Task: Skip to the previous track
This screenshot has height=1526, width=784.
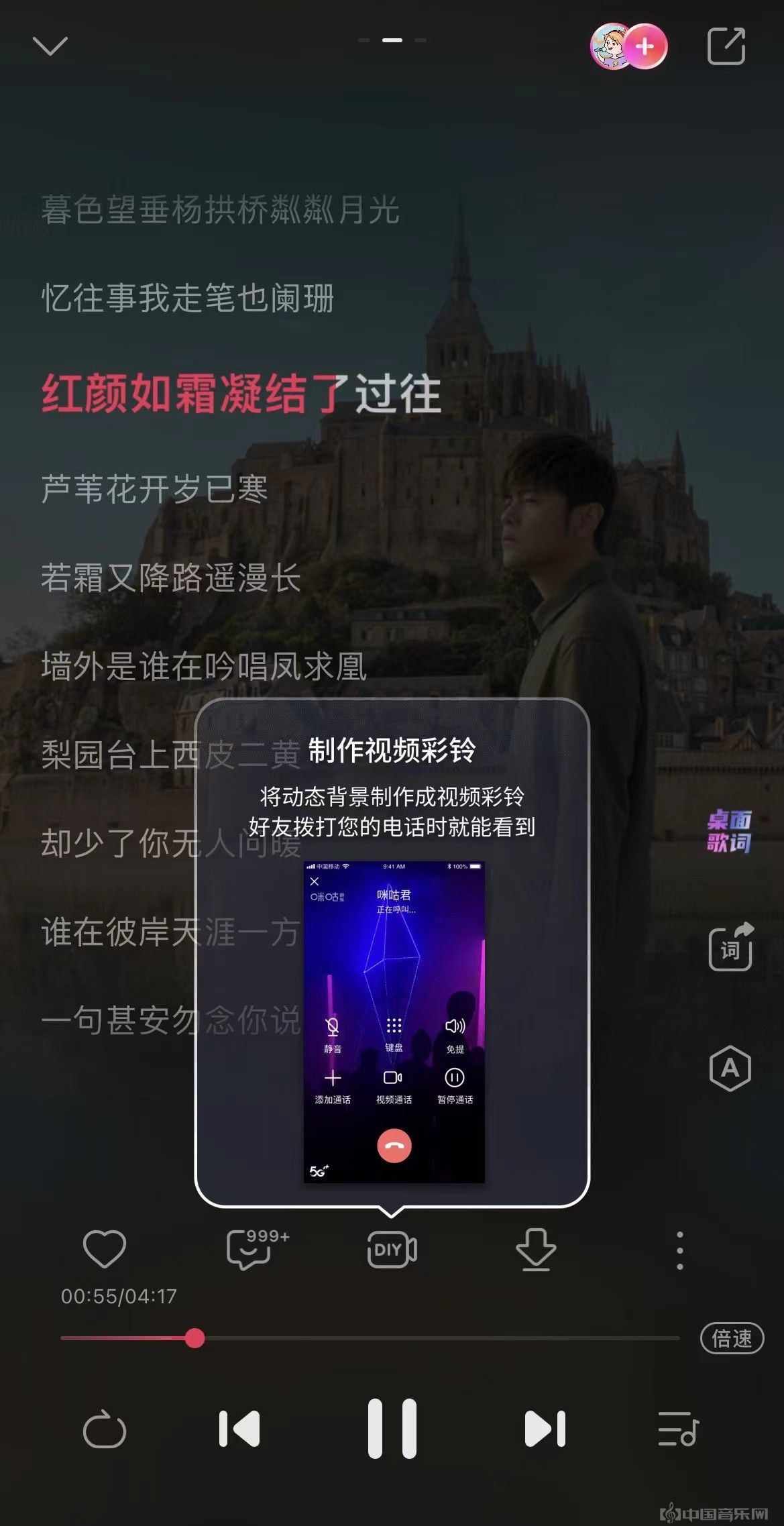Action: pyautogui.click(x=239, y=1429)
